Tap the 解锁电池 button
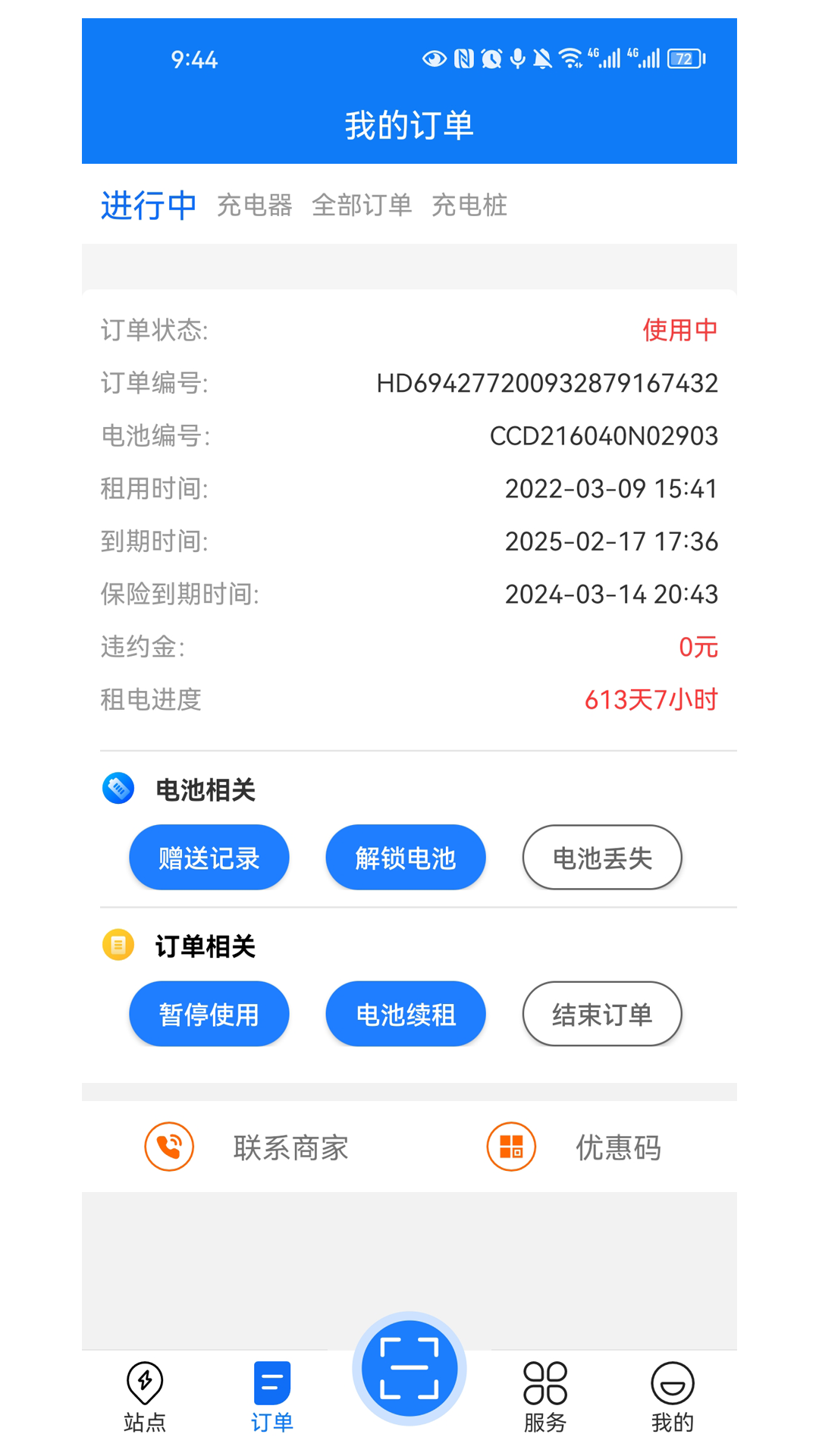This screenshot has width=819, height=1456. point(406,858)
